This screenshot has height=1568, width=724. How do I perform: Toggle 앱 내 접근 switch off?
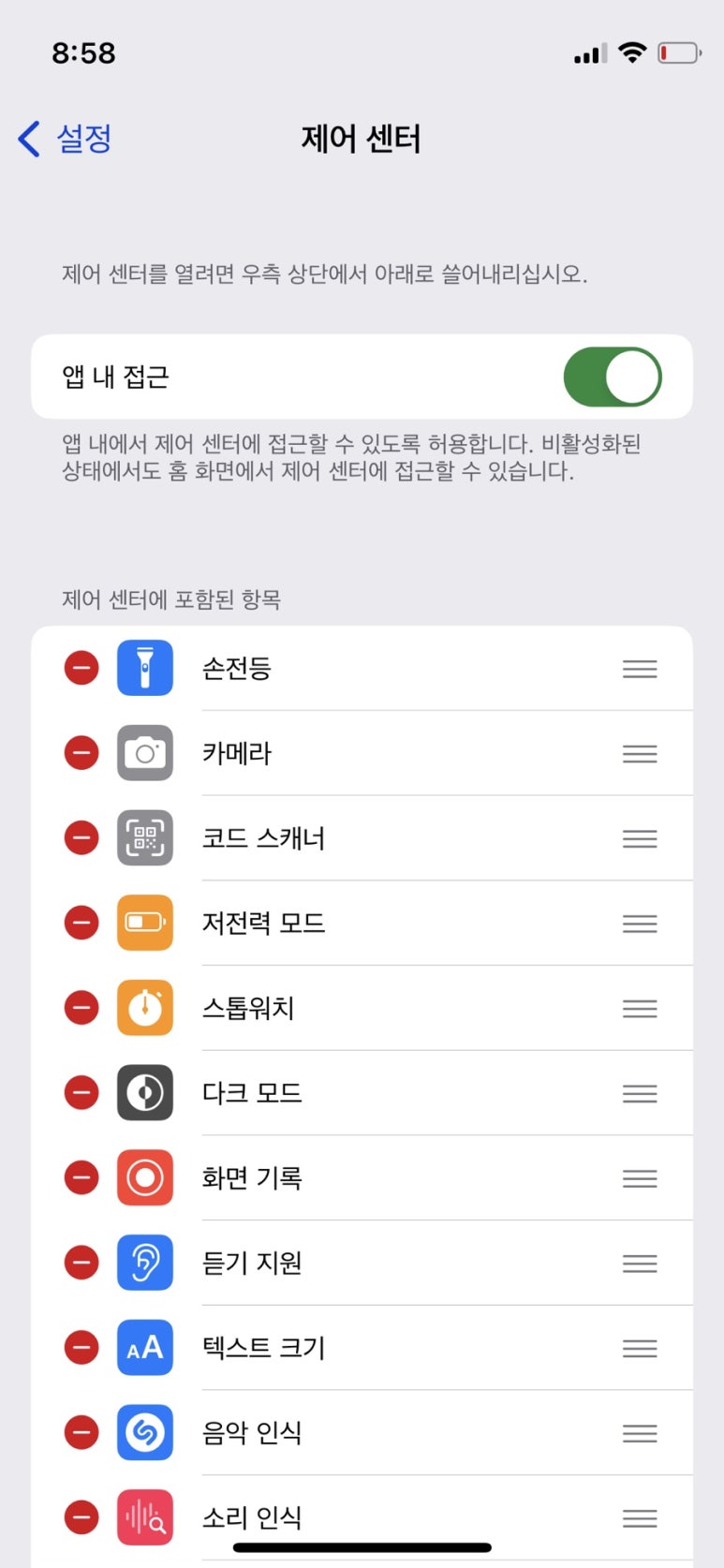612,377
